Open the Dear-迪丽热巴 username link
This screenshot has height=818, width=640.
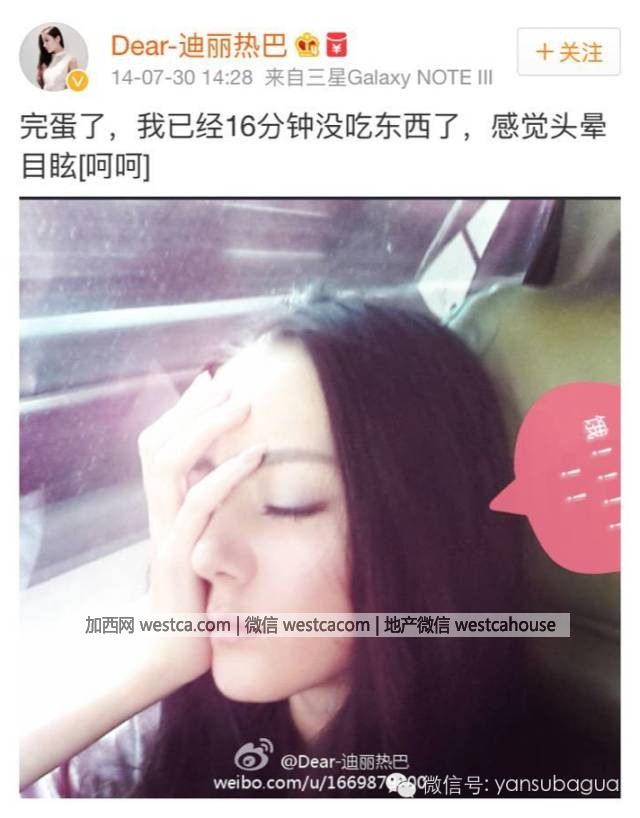pyautogui.click(x=198, y=45)
